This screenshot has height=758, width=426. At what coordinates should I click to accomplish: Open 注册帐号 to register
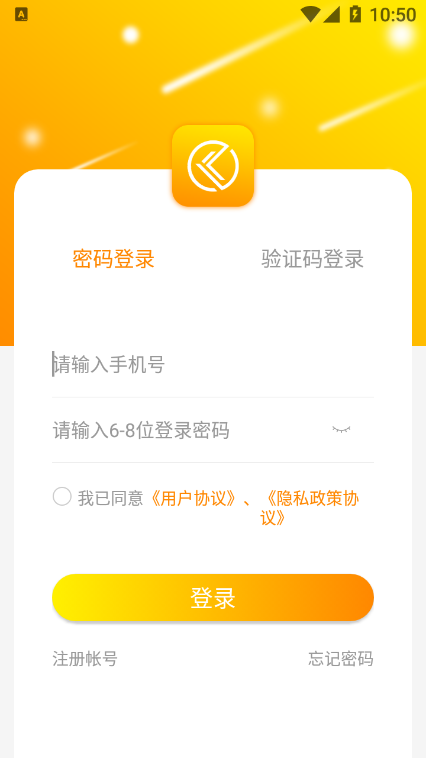(85, 659)
